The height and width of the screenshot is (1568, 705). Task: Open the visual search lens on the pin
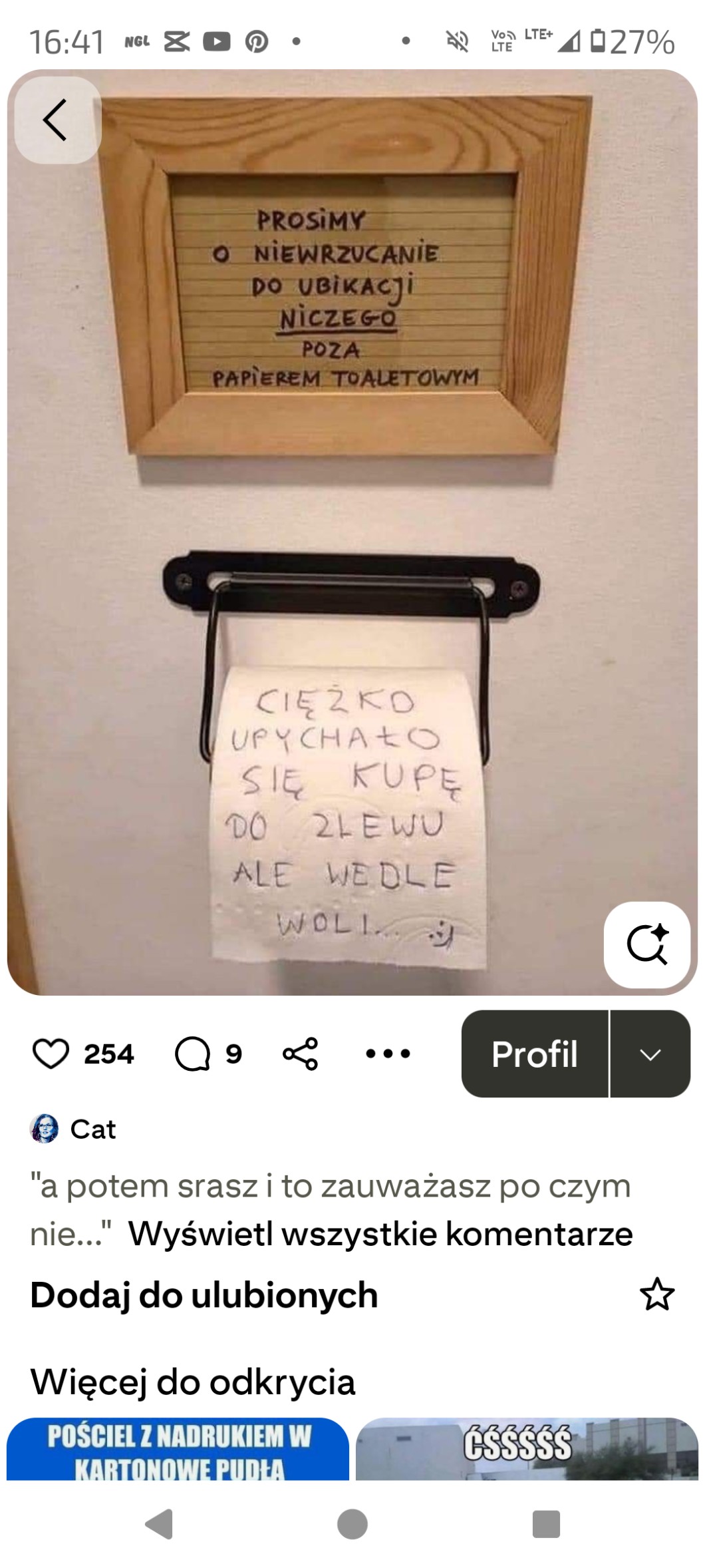click(646, 944)
